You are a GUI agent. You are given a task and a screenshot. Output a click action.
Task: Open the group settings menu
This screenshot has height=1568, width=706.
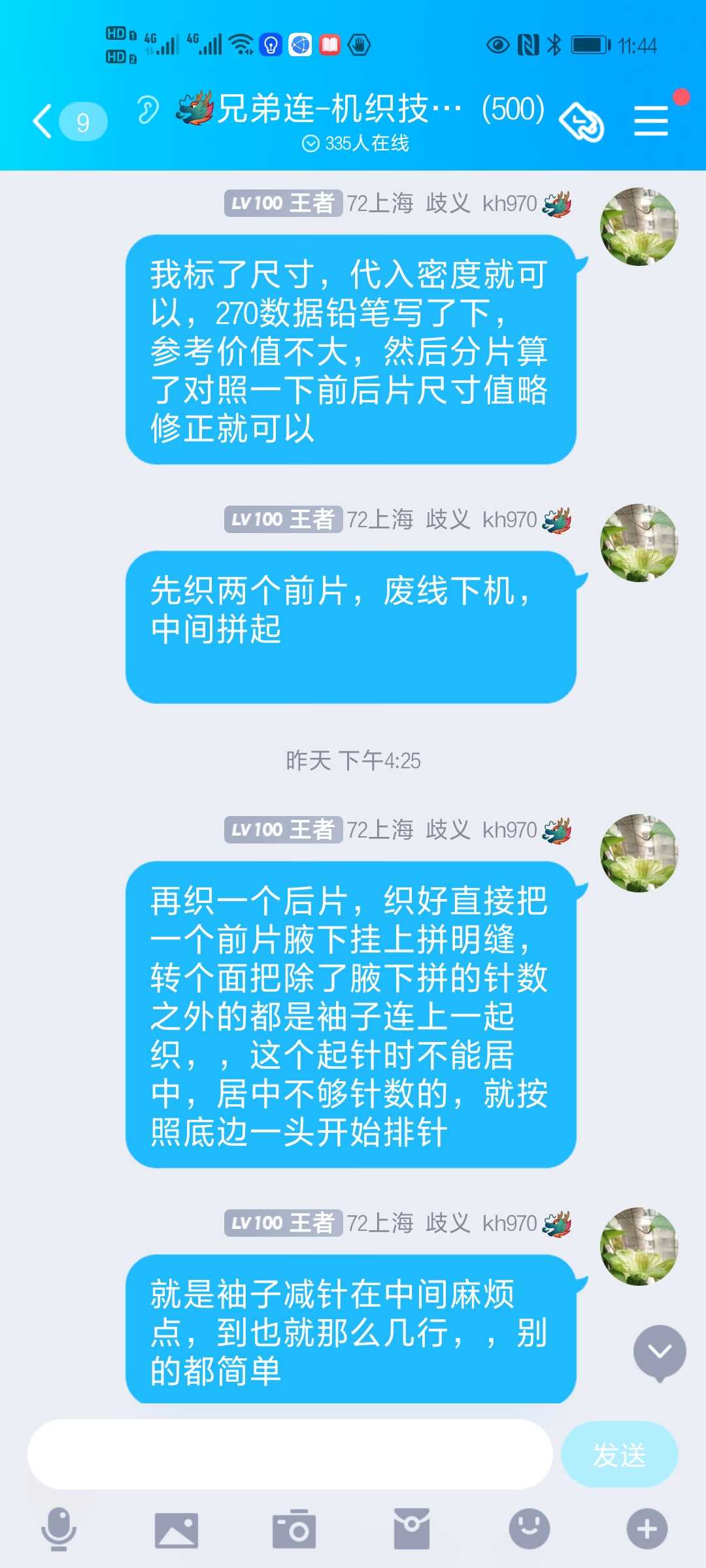point(651,122)
